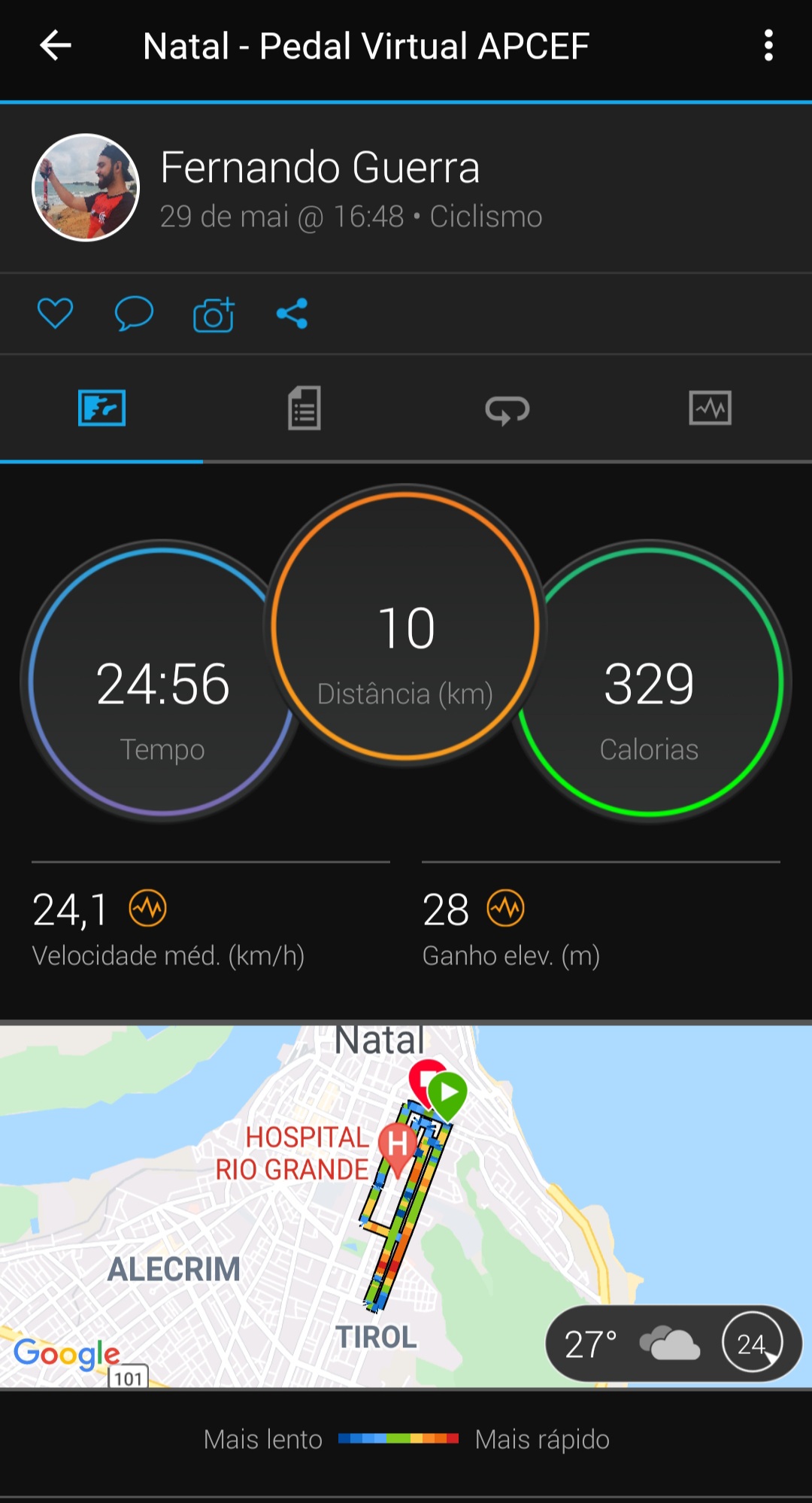Like this cycling activity
Screen dimensions: 812x1503
(55, 313)
